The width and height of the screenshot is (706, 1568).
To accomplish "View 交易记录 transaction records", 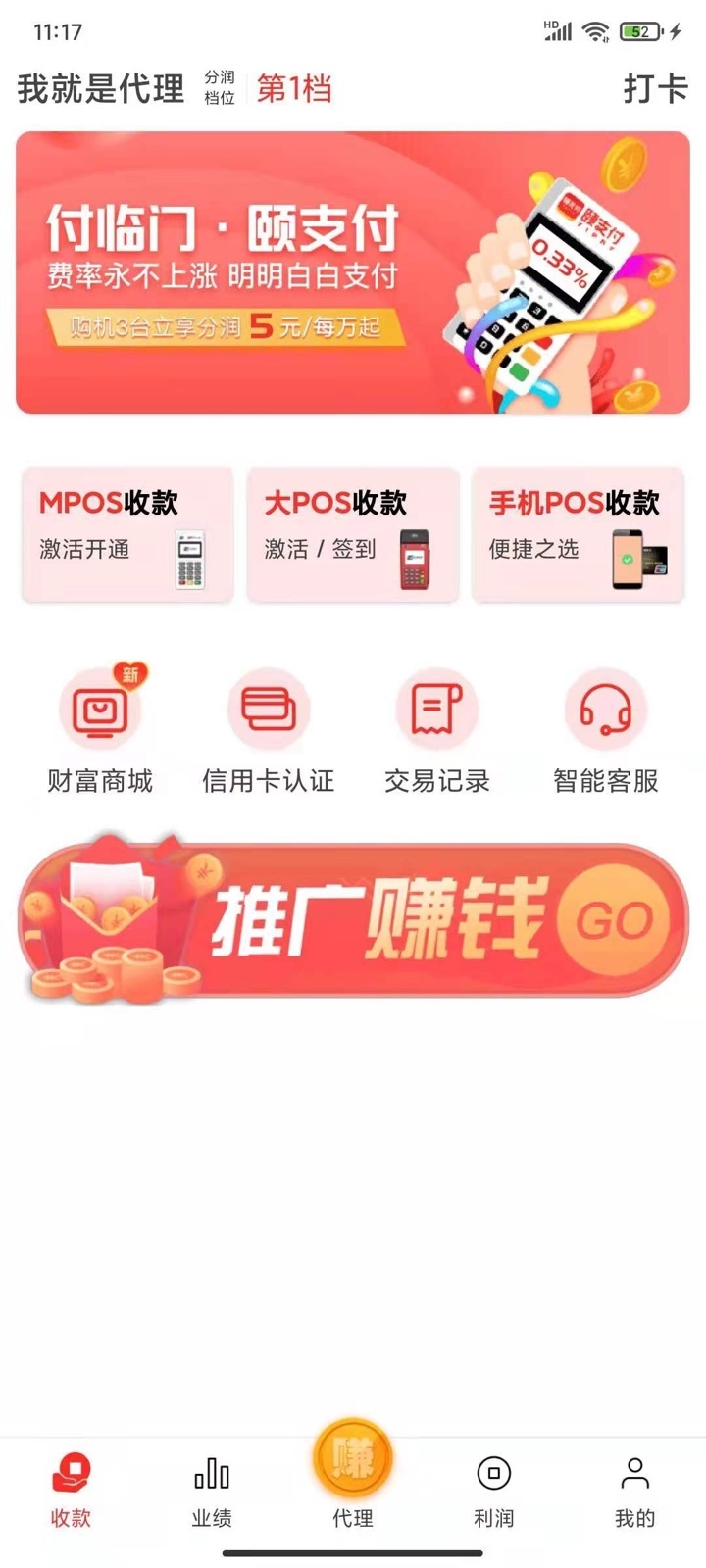I will pyautogui.click(x=437, y=730).
